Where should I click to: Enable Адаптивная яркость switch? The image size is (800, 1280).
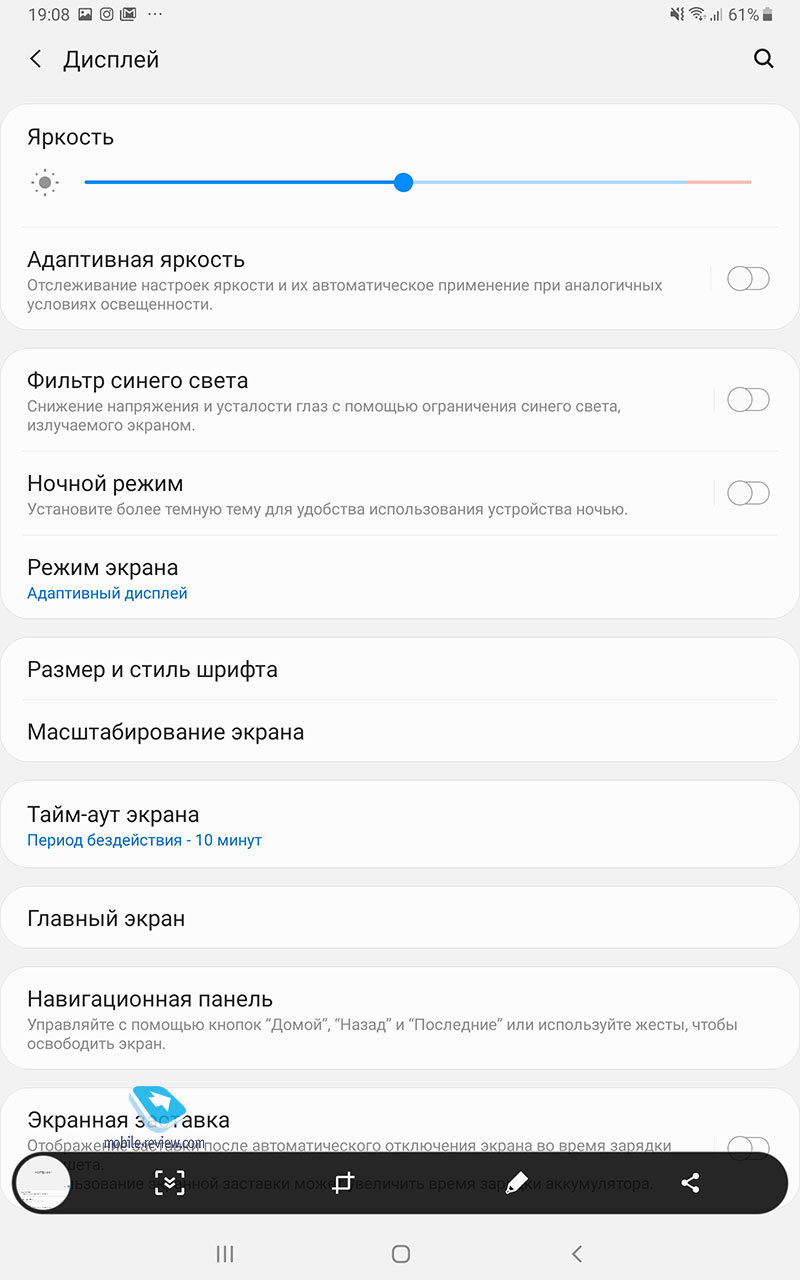point(748,279)
